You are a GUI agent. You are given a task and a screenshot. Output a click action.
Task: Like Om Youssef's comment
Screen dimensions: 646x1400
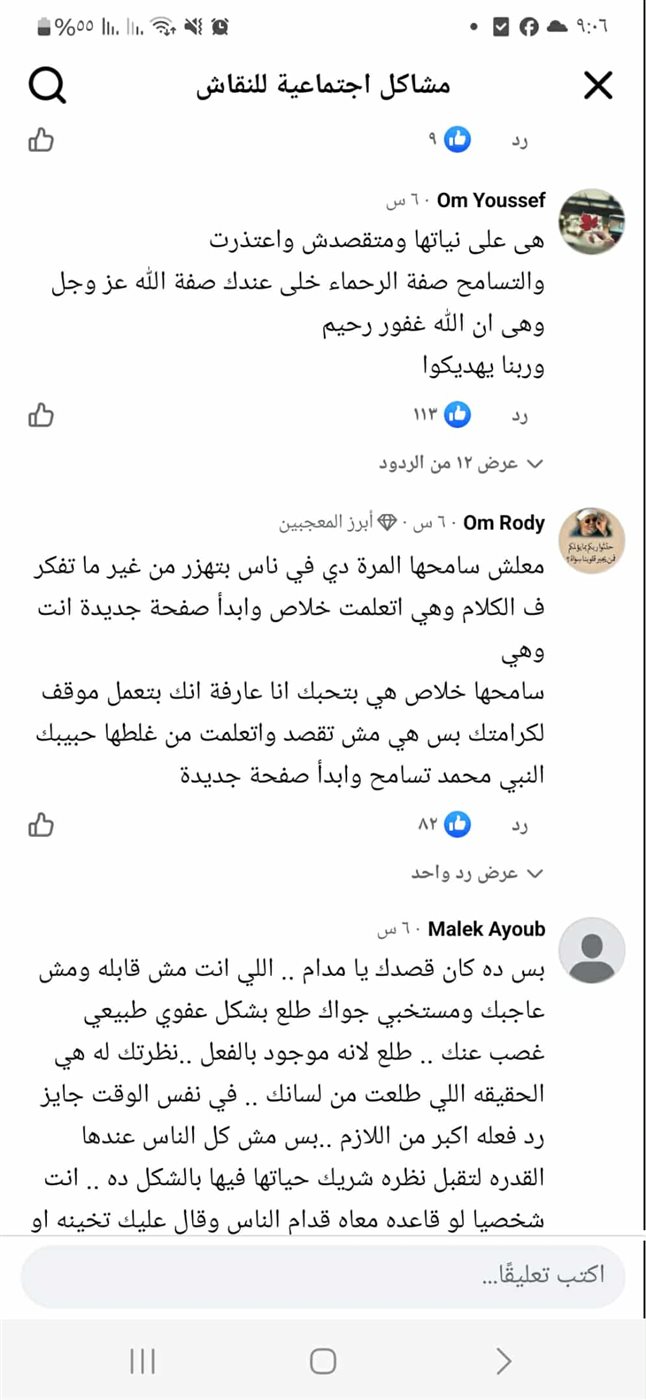tap(41, 414)
